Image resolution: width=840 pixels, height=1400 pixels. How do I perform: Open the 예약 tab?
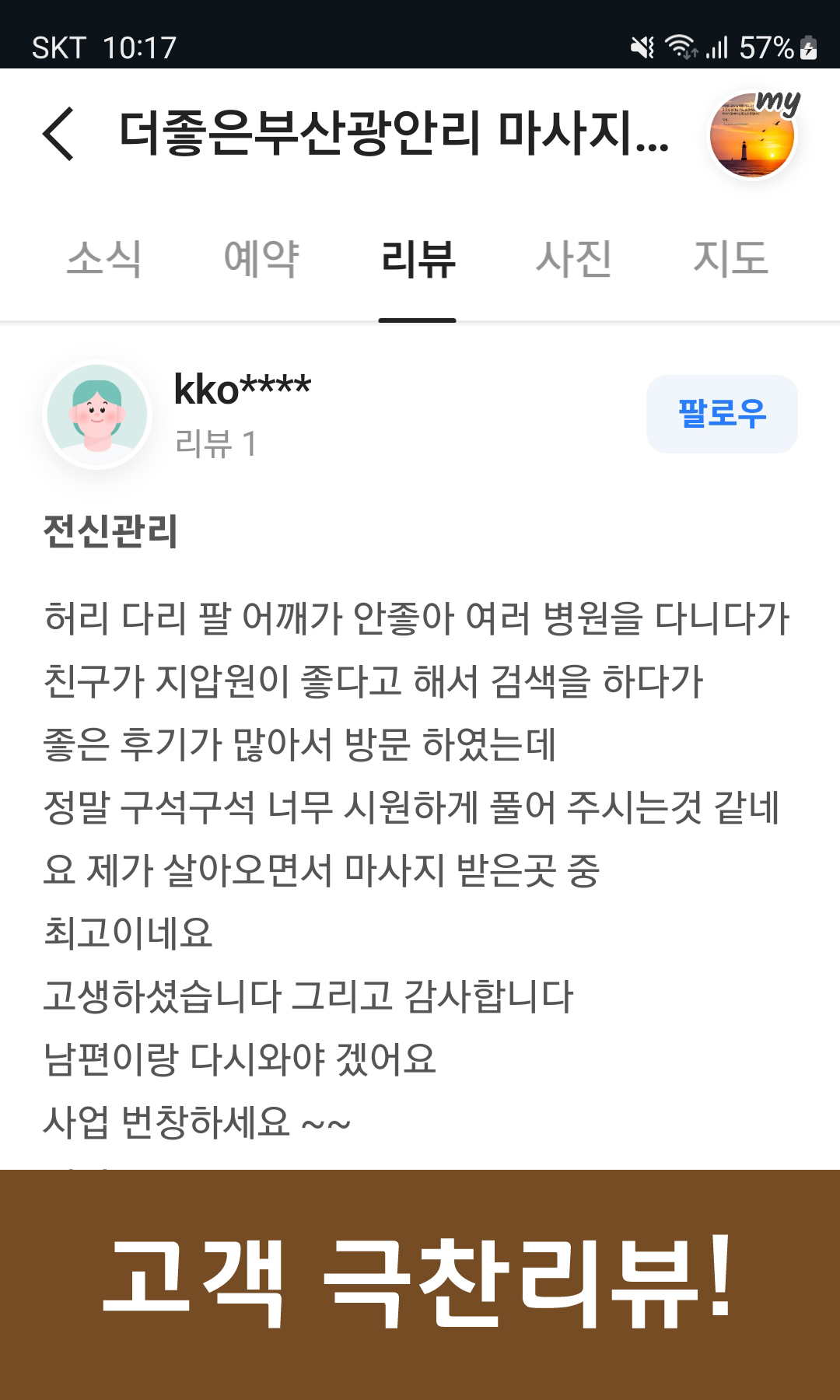[x=261, y=259]
